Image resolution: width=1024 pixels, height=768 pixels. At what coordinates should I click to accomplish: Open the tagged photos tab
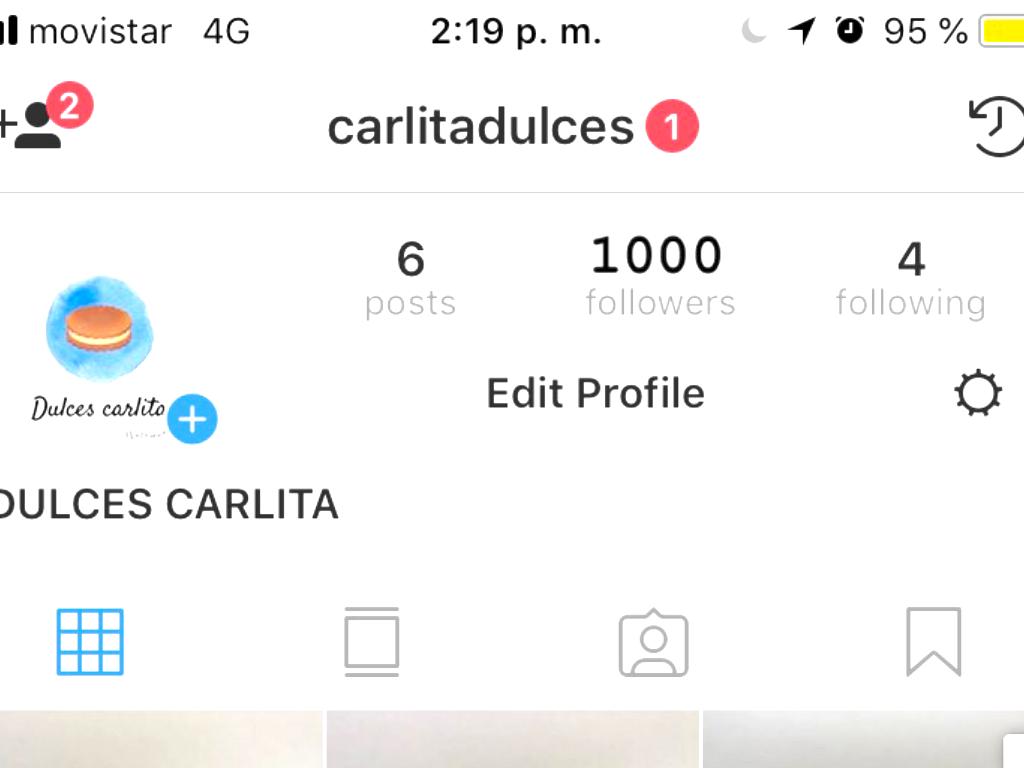click(654, 643)
